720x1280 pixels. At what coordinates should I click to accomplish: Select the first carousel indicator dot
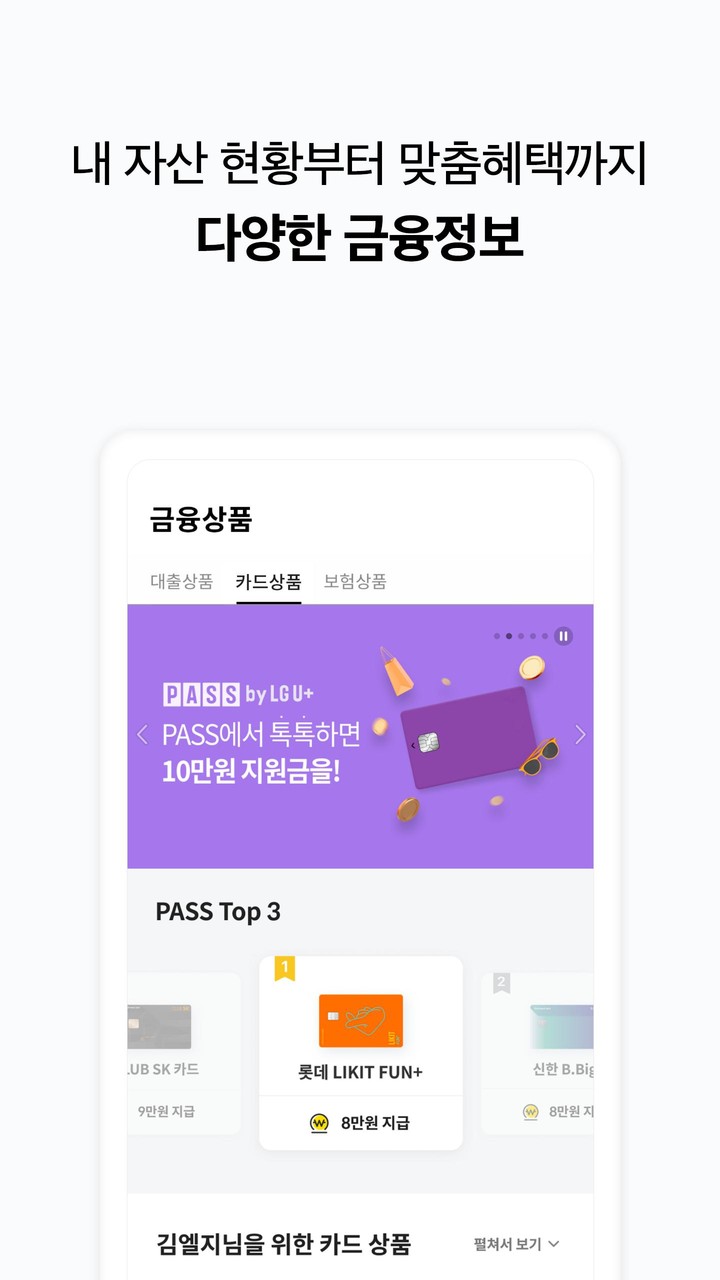497,636
